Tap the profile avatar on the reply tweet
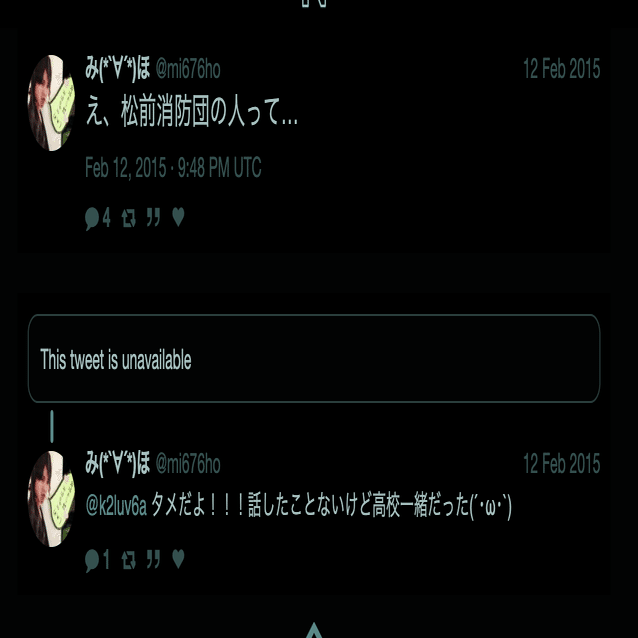Image resolution: width=638 pixels, height=638 pixels. [51, 498]
